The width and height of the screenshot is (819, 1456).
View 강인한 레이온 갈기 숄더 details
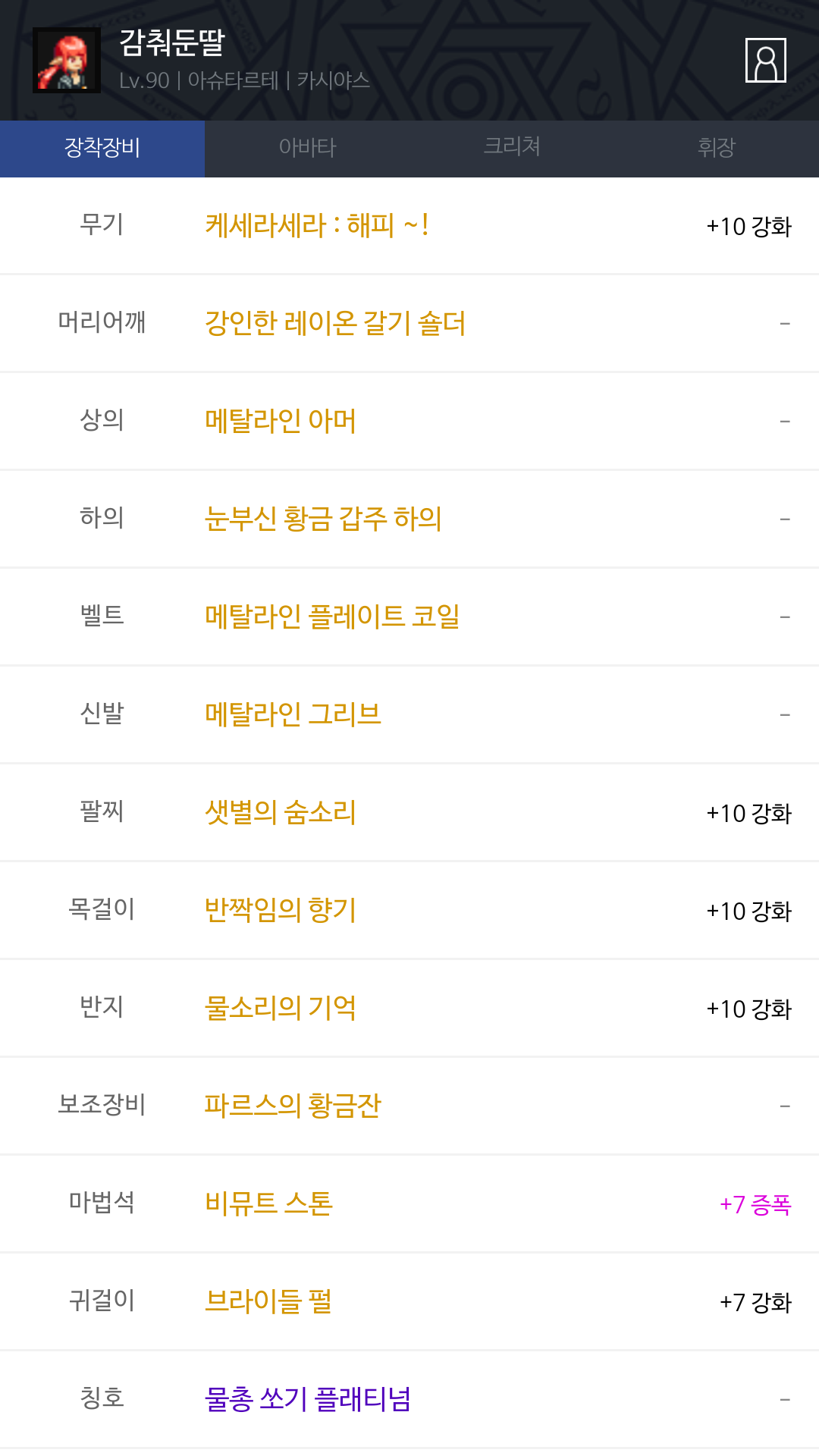point(335,323)
